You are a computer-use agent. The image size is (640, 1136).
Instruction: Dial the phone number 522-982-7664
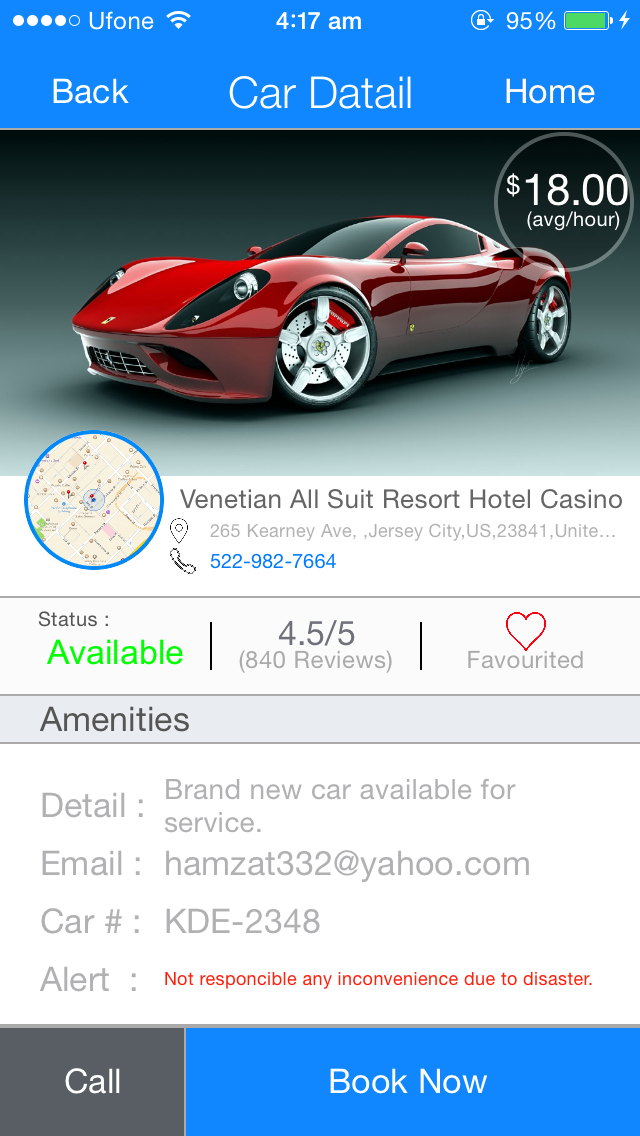pos(272,561)
